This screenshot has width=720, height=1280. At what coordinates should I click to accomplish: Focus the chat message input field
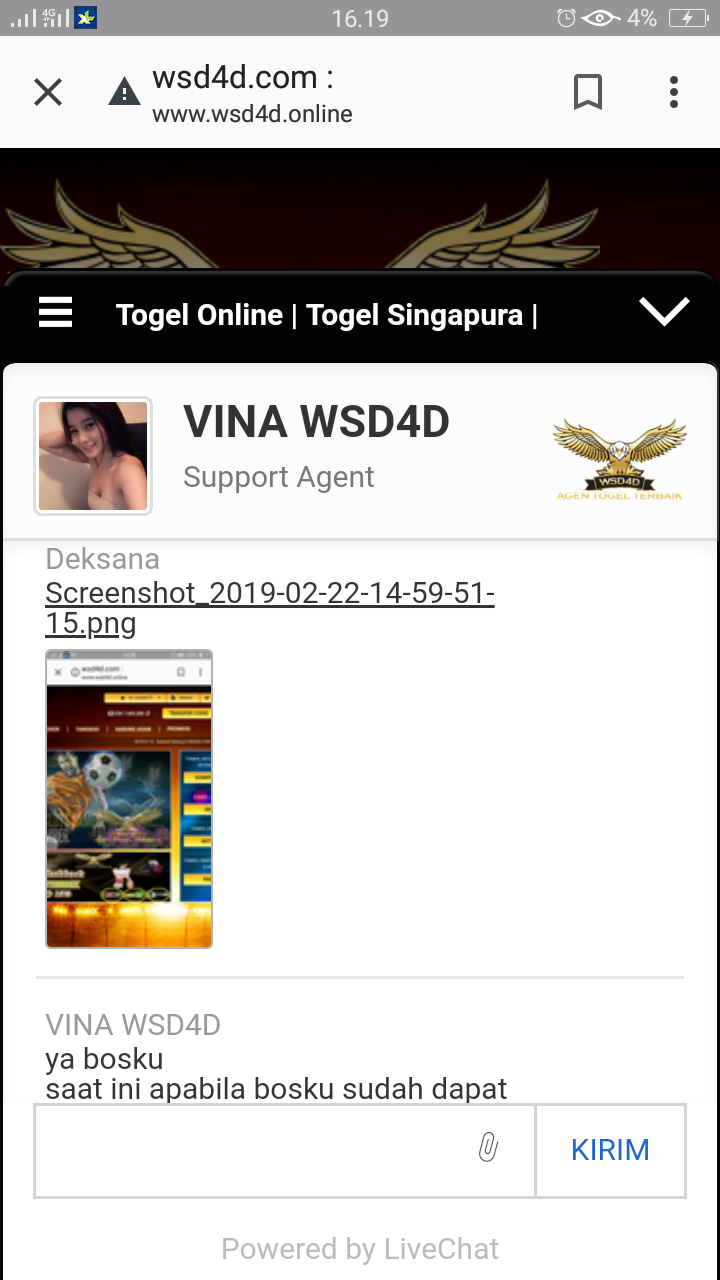coord(250,1150)
